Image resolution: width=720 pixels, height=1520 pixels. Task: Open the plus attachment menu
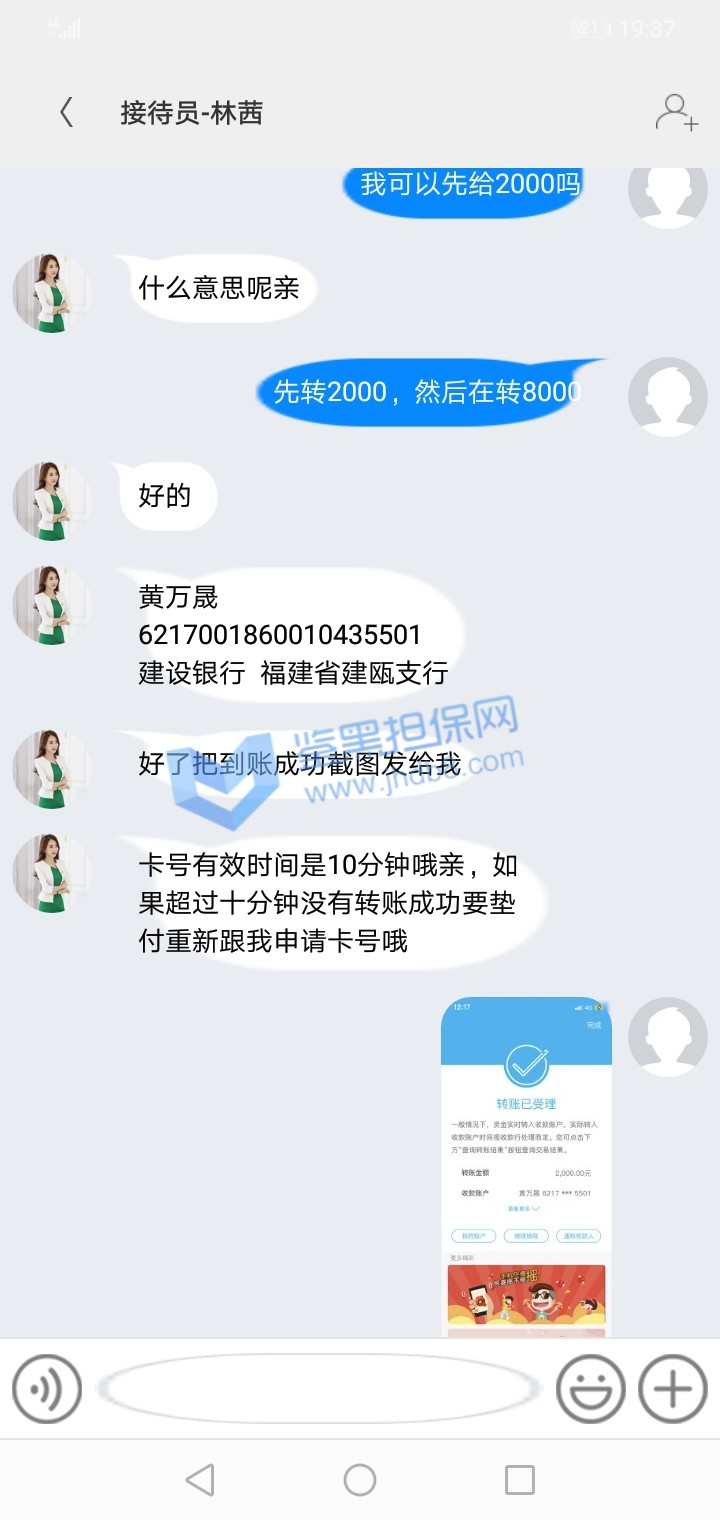672,1388
